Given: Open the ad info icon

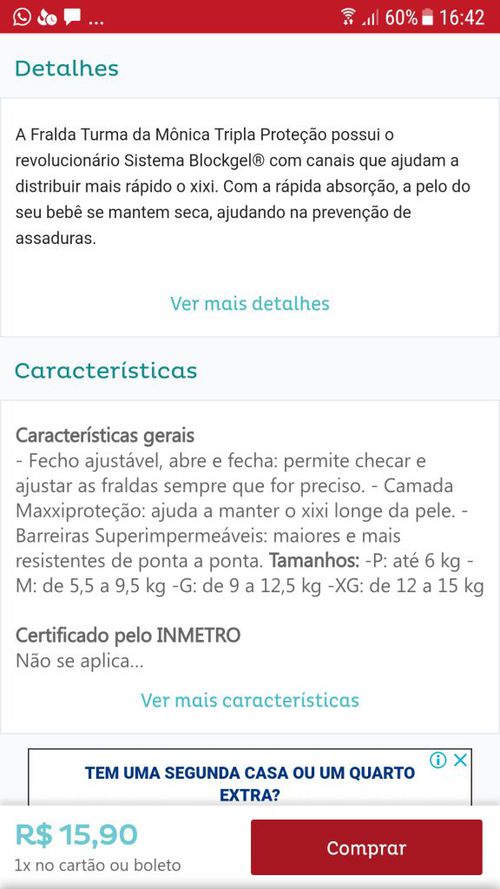Looking at the screenshot, I should [x=438, y=760].
